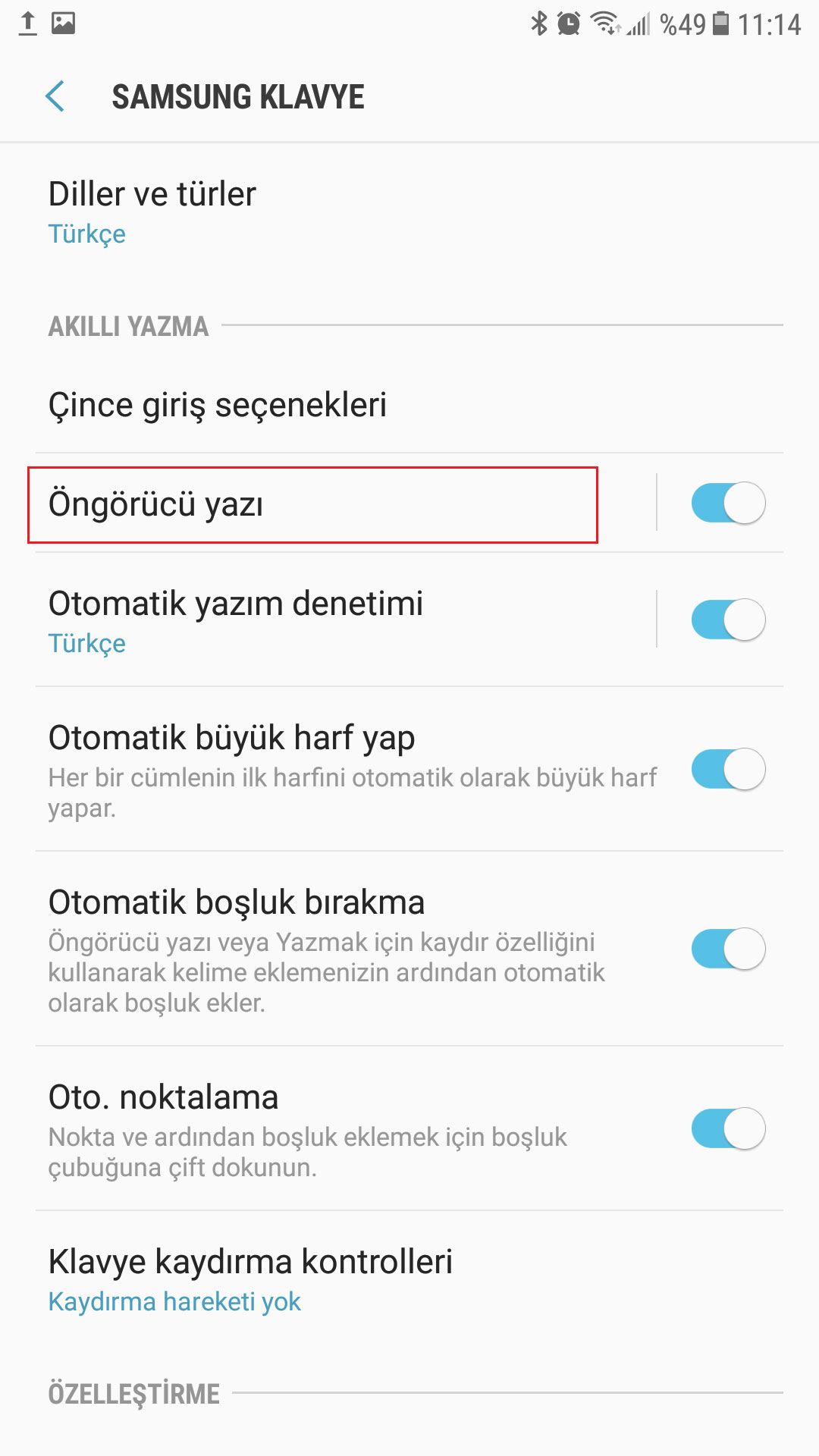
Task: Disable the Otomatik yazım denetimi switch
Action: (728, 620)
